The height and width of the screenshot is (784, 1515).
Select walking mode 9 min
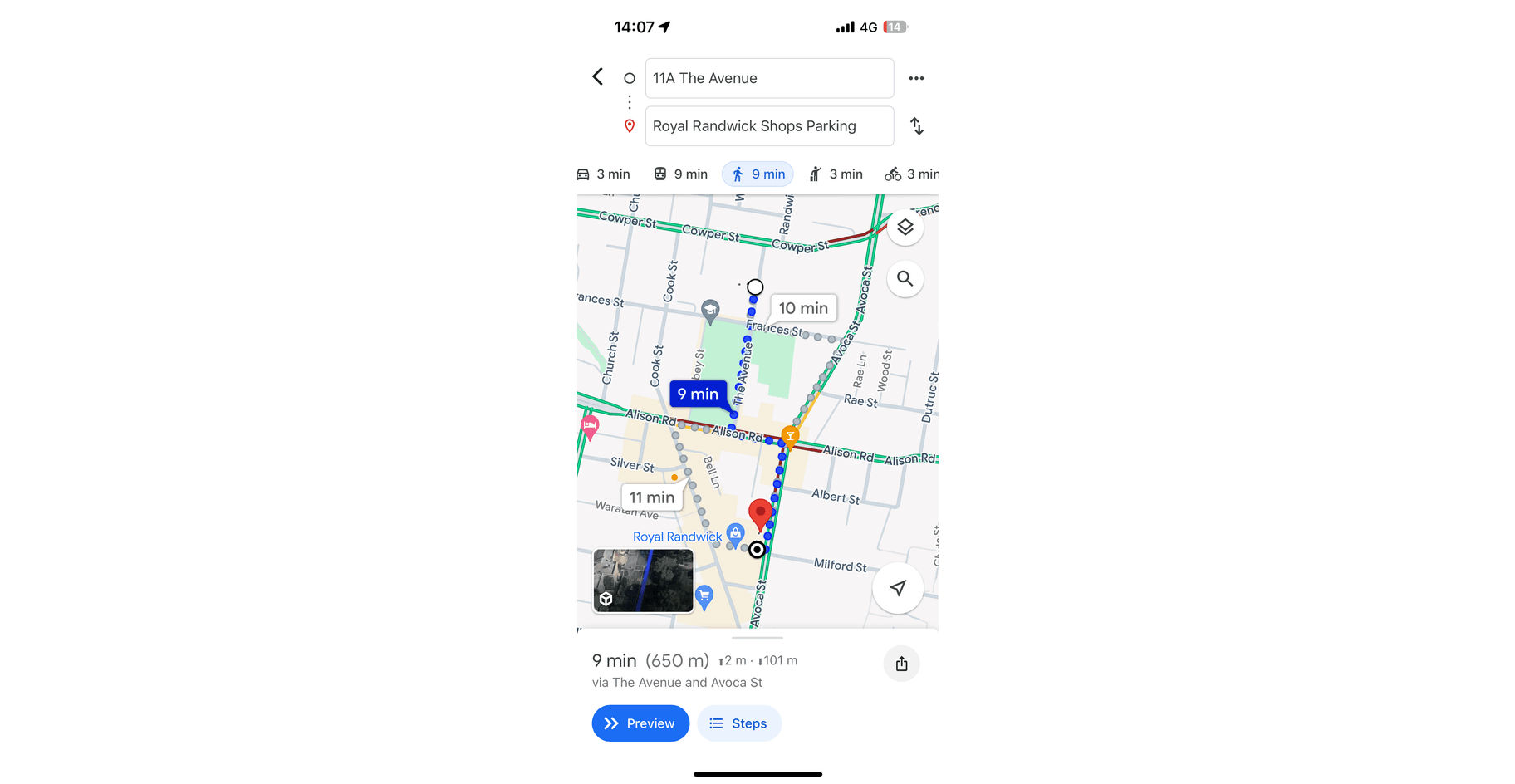pos(758,174)
